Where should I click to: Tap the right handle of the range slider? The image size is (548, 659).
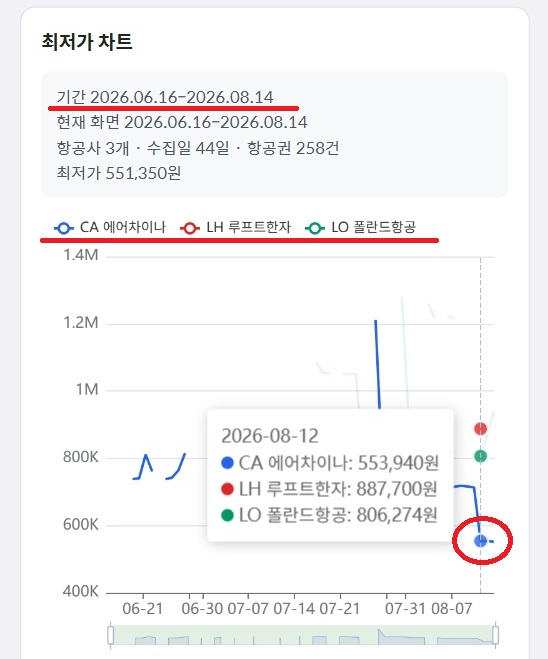tap(495, 635)
